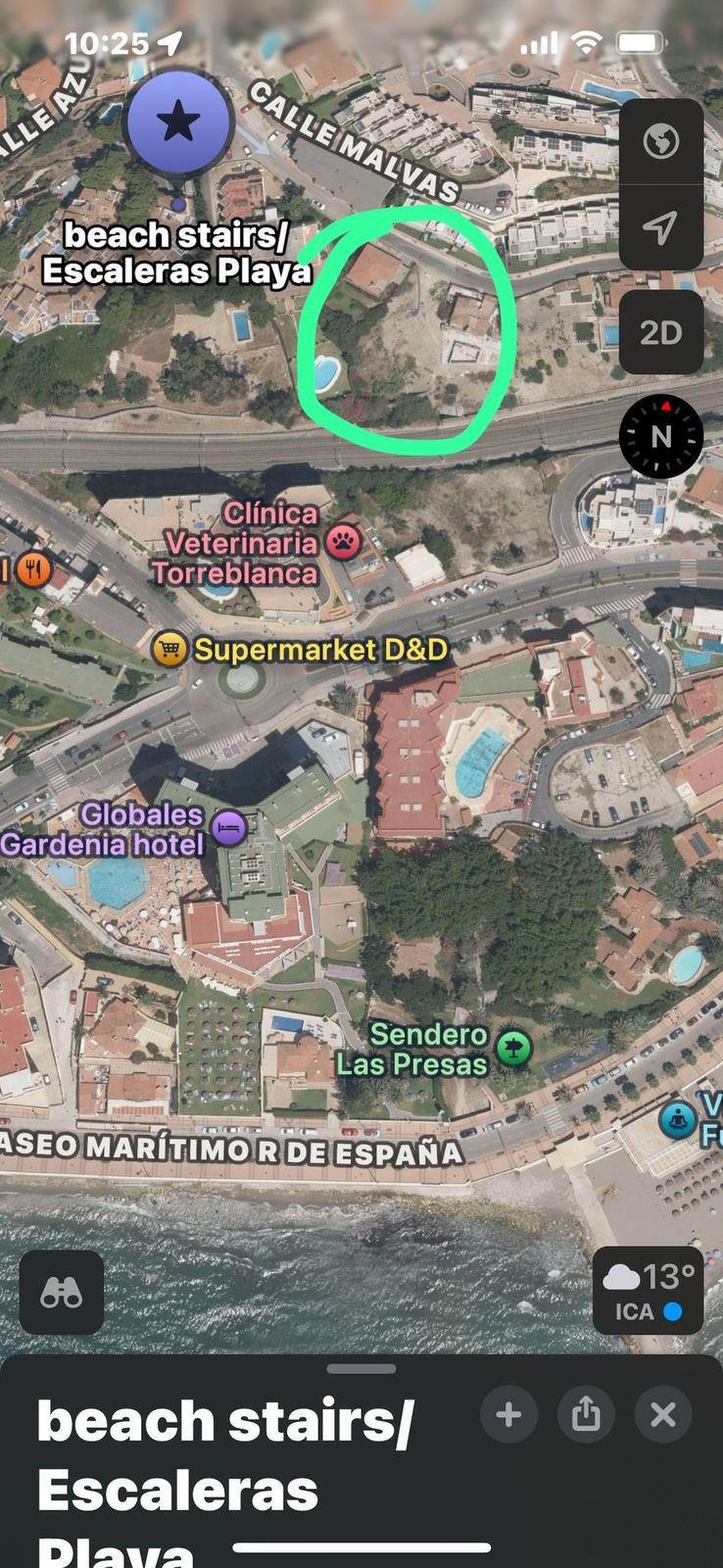The height and width of the screenshot is (1568, 723).
Task: Open the map mode globe button
Action: [x=661, y=142]
